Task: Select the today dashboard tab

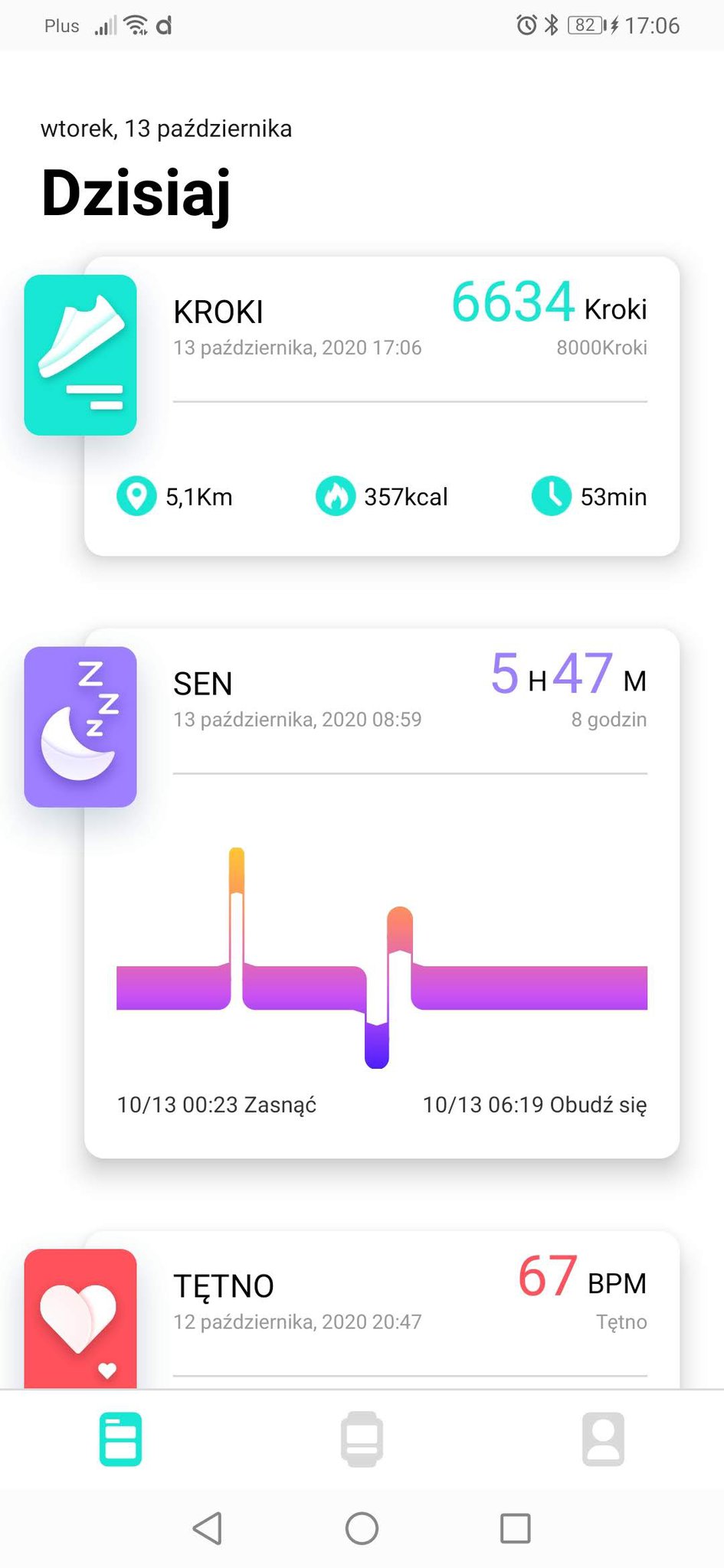Action: (120, 1439)
